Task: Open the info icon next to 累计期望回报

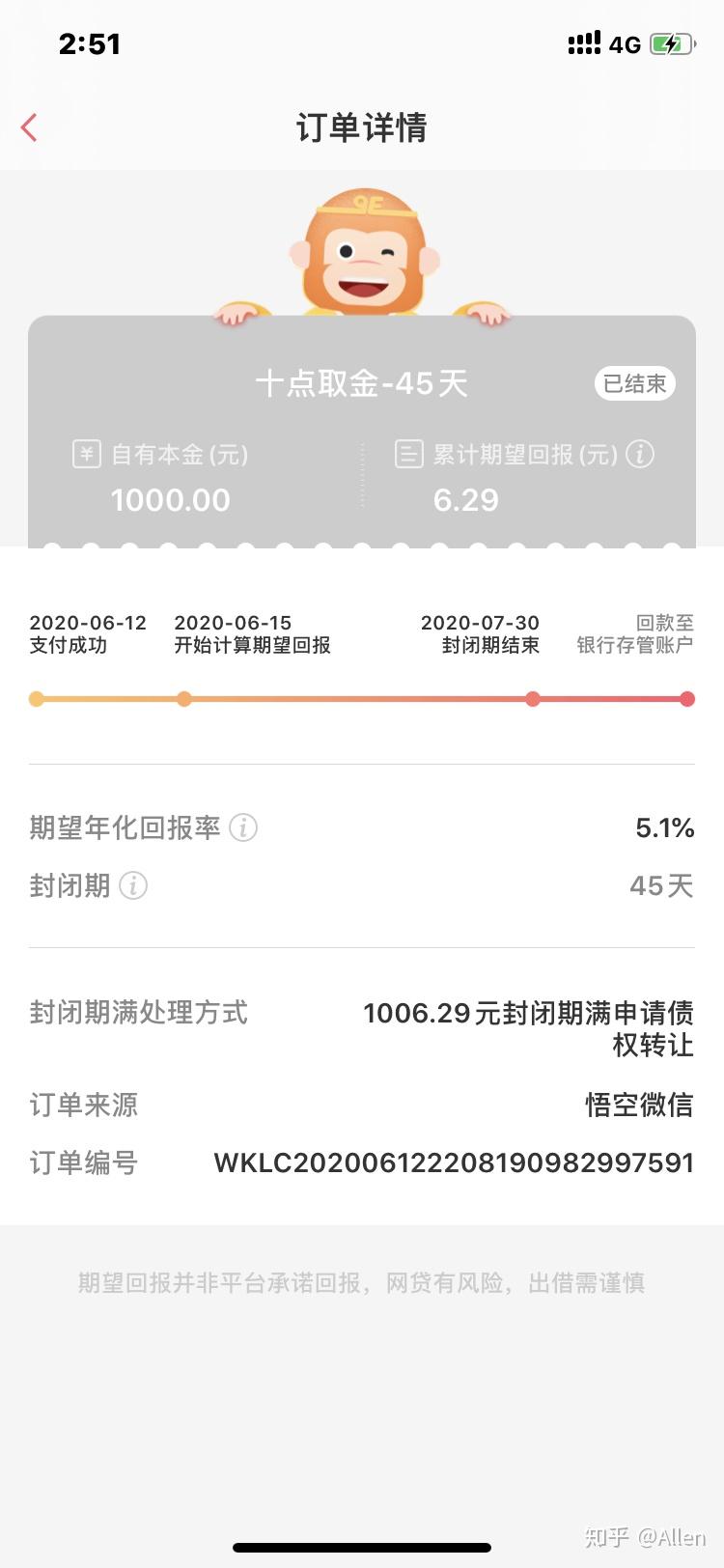Action: (x=639, y=454)
